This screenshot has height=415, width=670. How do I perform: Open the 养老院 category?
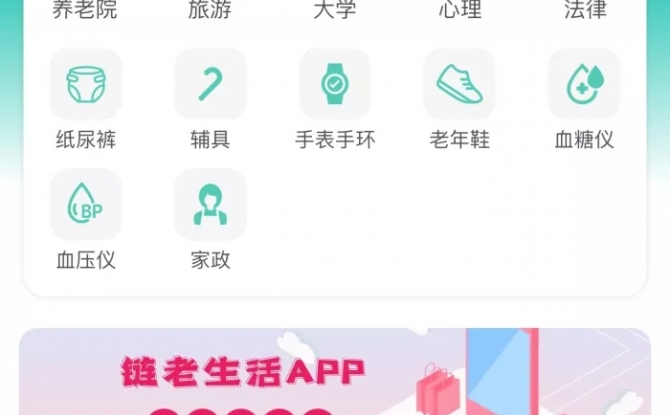click(x=85, y=11)
